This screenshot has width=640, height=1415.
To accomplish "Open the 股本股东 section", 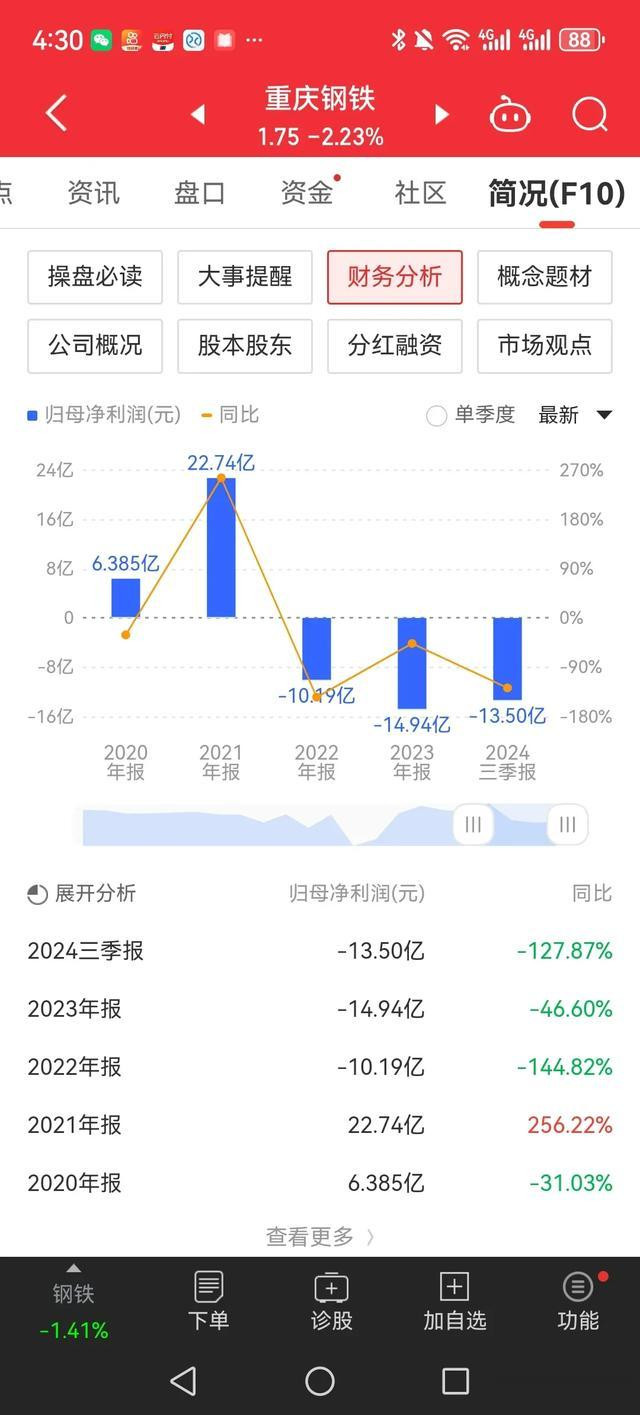I will pyautogui.click(x=245, y=346).
